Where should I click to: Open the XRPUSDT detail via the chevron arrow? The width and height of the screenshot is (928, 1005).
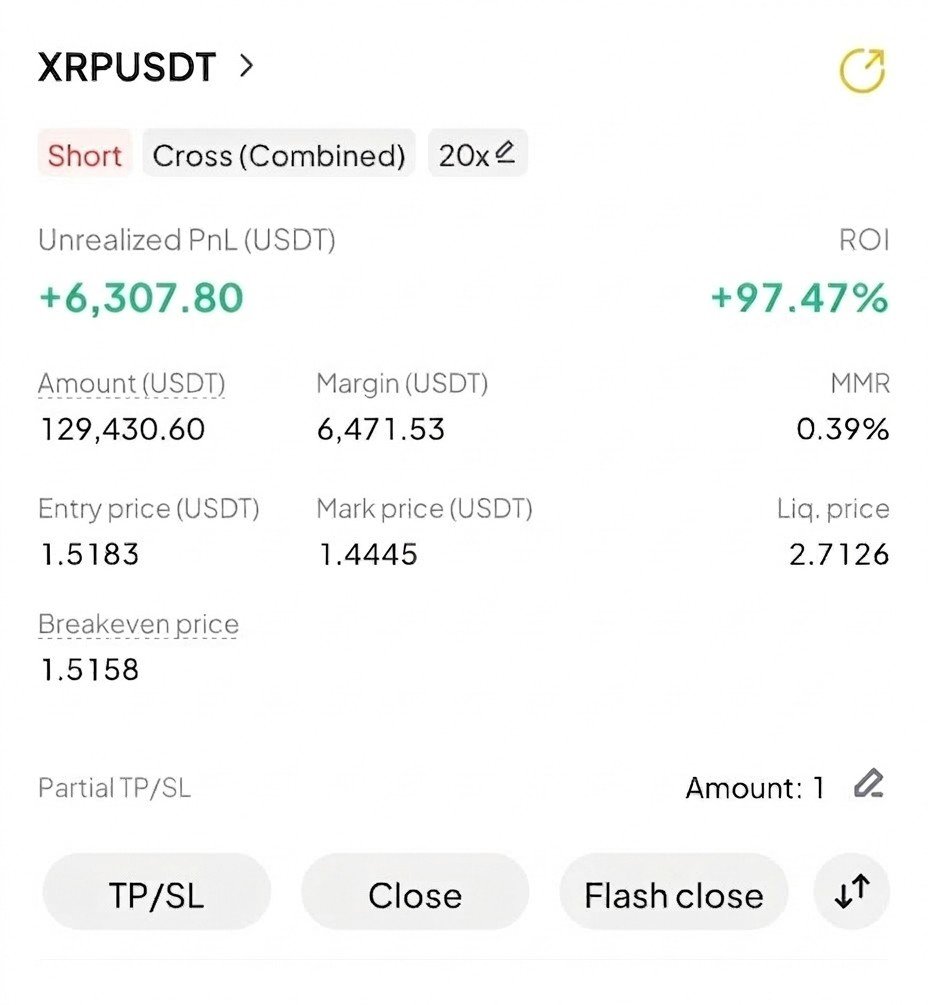243,66
